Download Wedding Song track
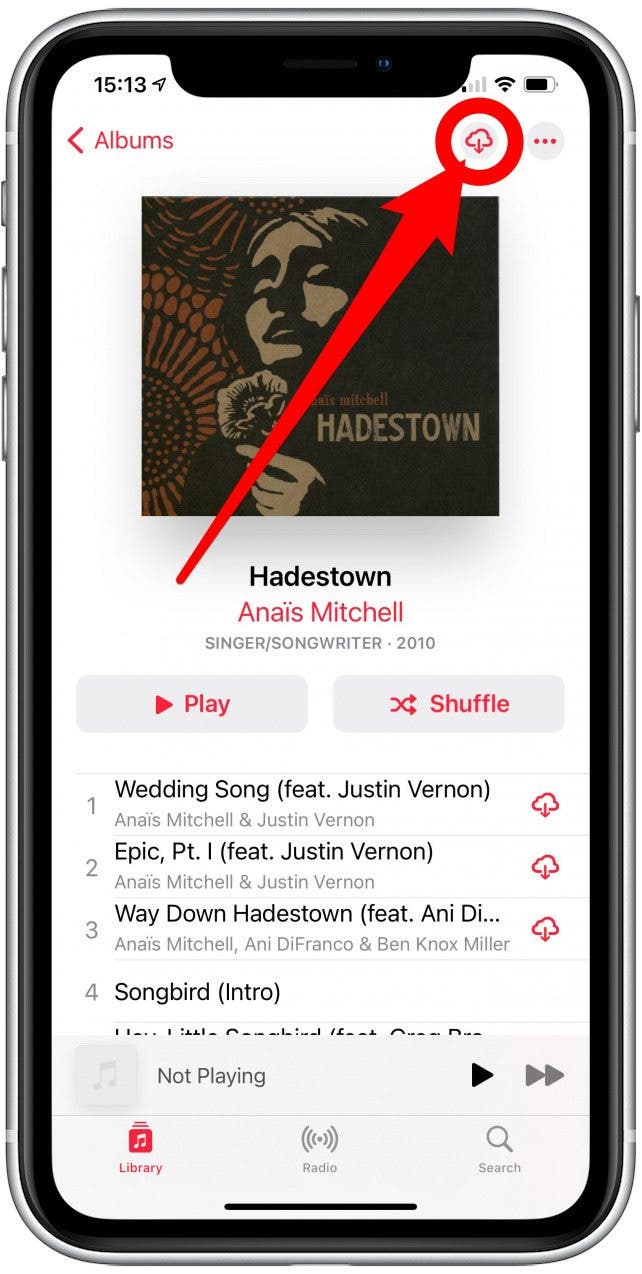642x1274 pixels. pyautogui.click(x=545, y=805)
